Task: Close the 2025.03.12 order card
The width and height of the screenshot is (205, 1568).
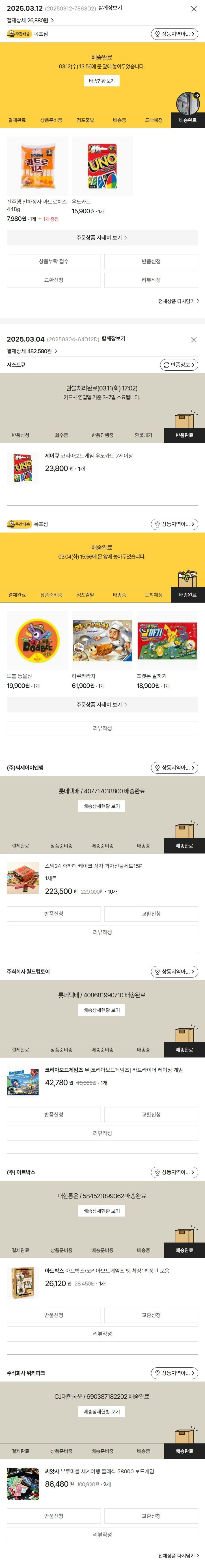Action: 193,9
